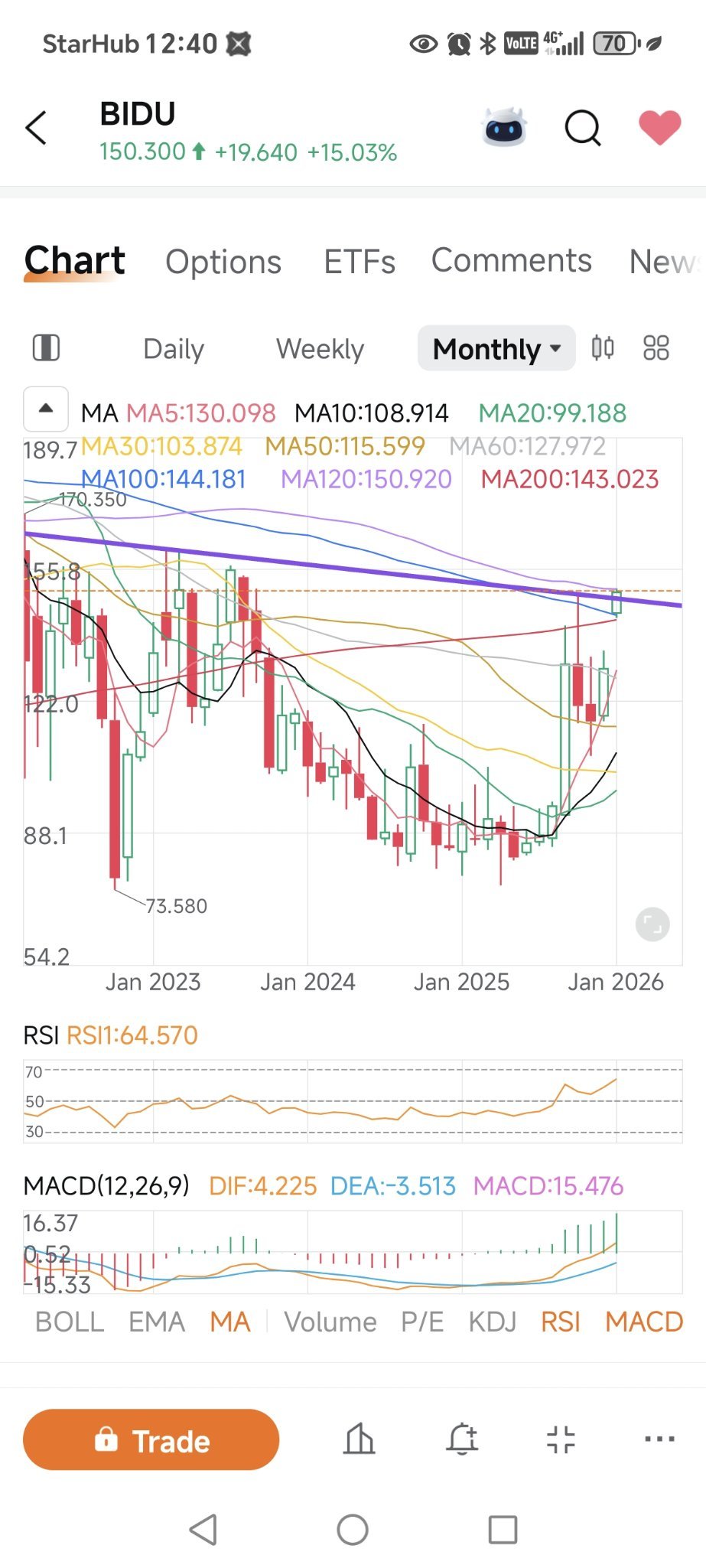The height and width of the screenshot is (1568, 706).
Task: Switch to the Options tab
Action: [223, 262]
